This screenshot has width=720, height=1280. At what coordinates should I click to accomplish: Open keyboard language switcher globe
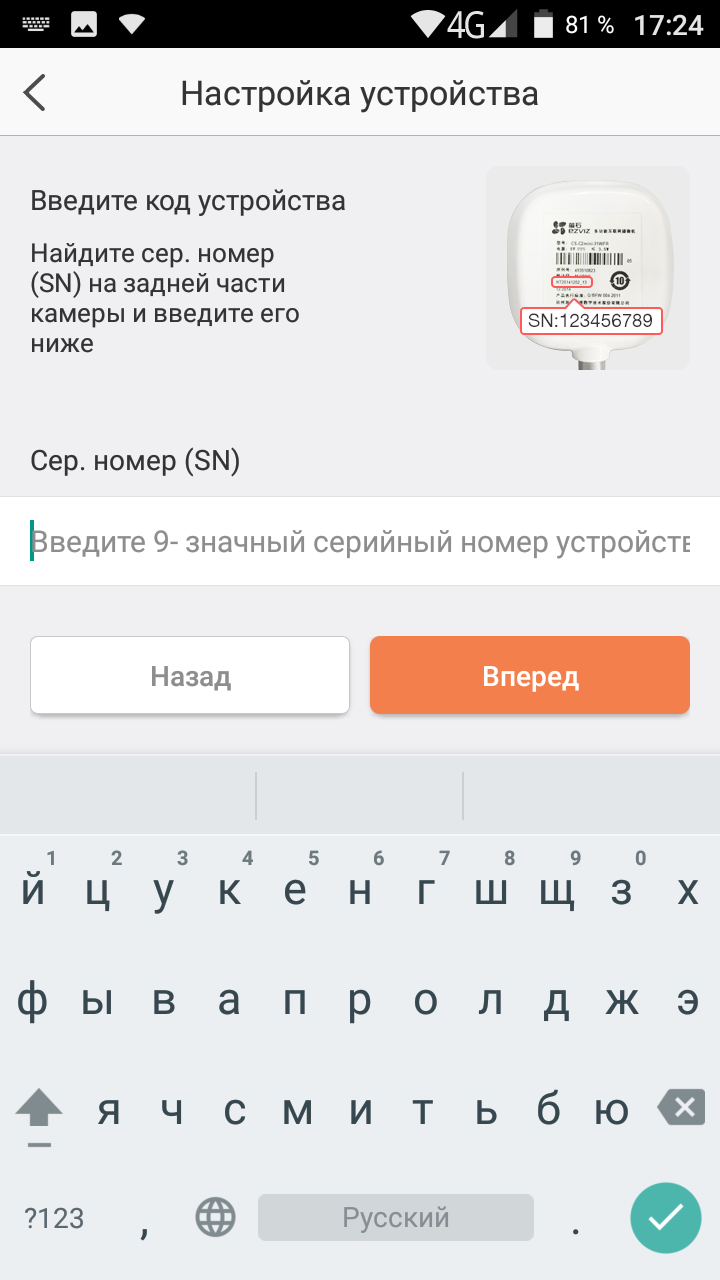[x=215, y=1218]
